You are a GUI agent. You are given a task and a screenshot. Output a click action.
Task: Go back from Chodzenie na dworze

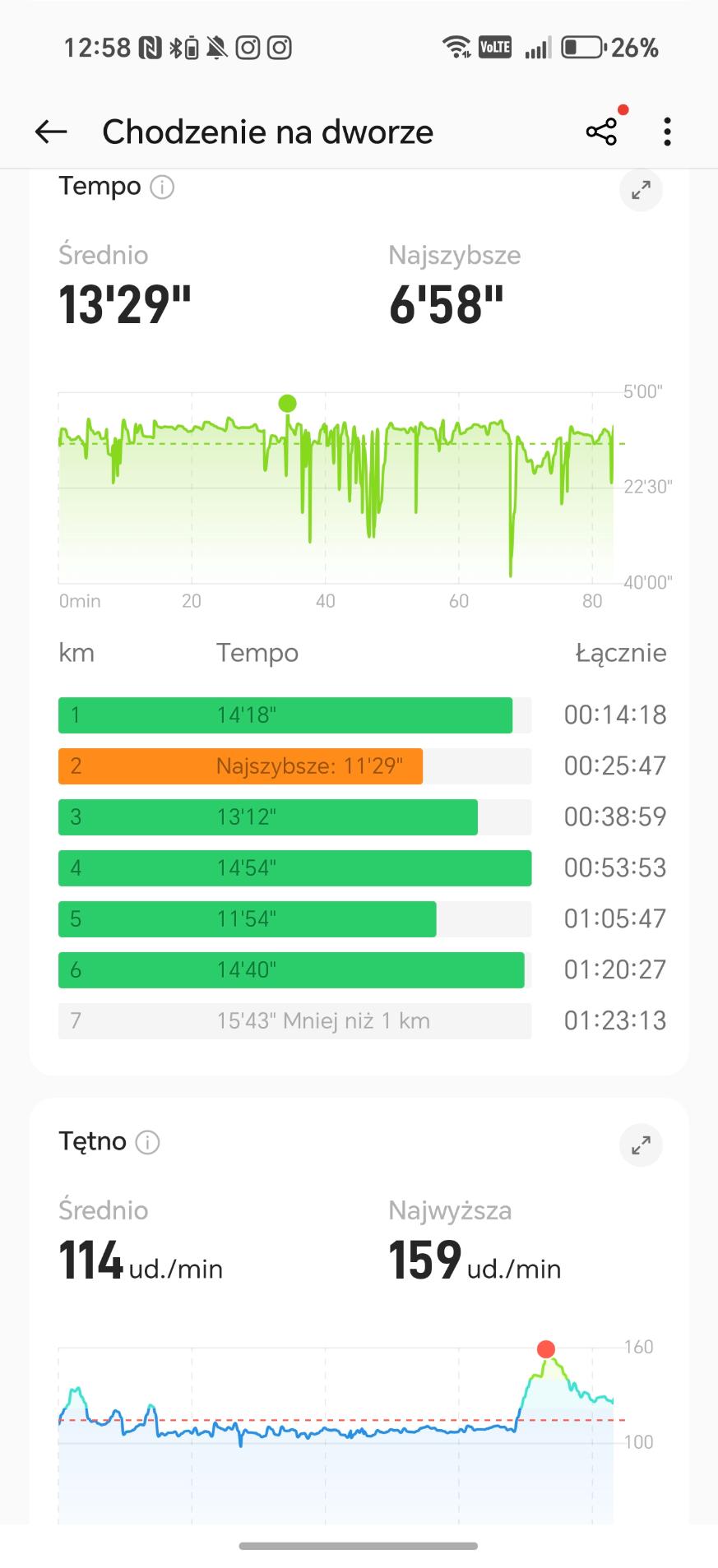[x=51, y=132]
